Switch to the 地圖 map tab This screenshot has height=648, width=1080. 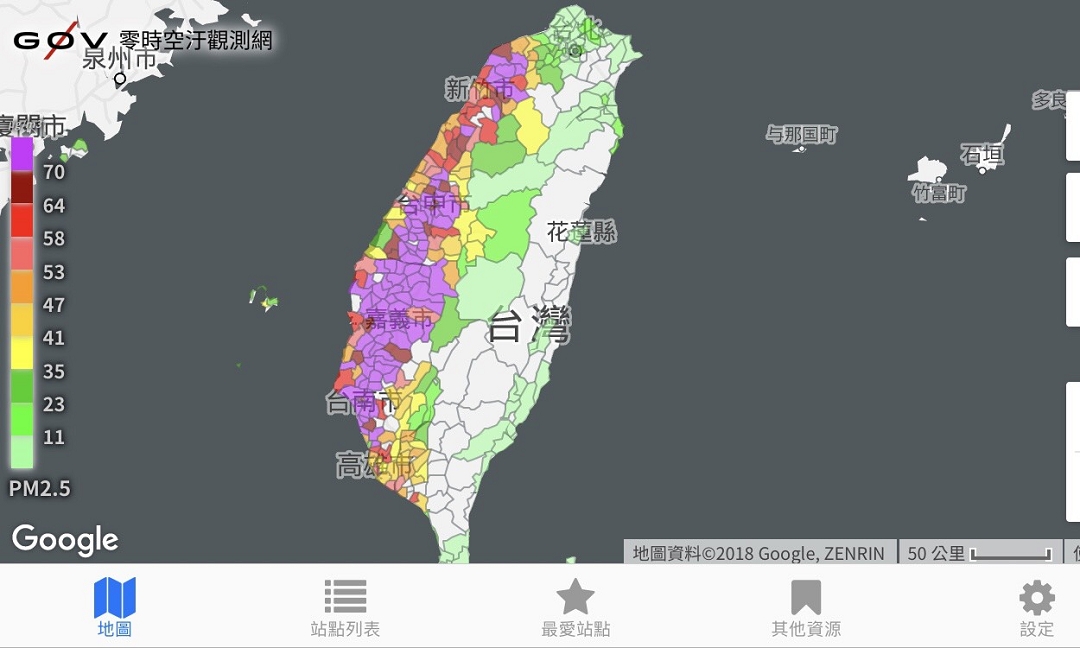click(114, 606)
